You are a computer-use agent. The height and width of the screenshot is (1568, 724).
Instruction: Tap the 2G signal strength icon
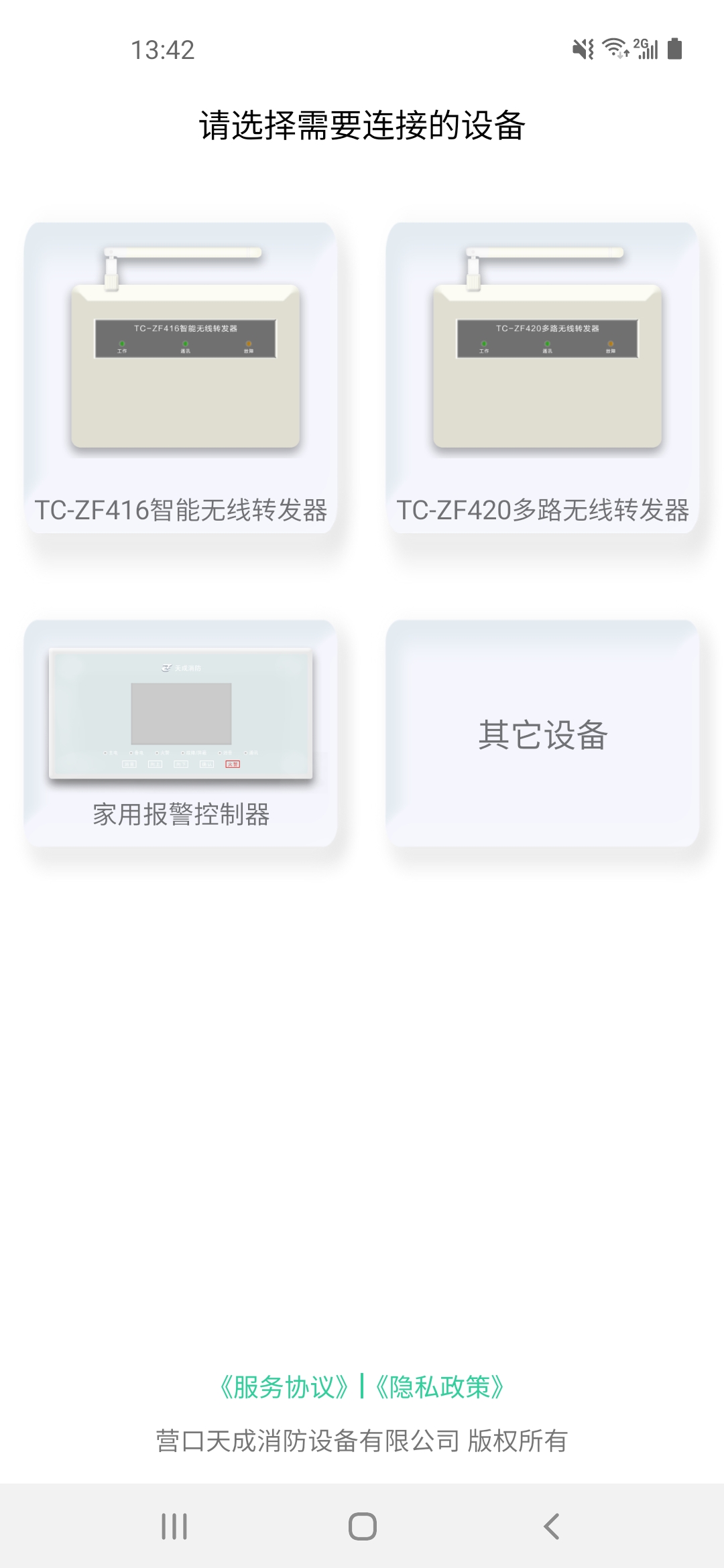click(645, 47)
